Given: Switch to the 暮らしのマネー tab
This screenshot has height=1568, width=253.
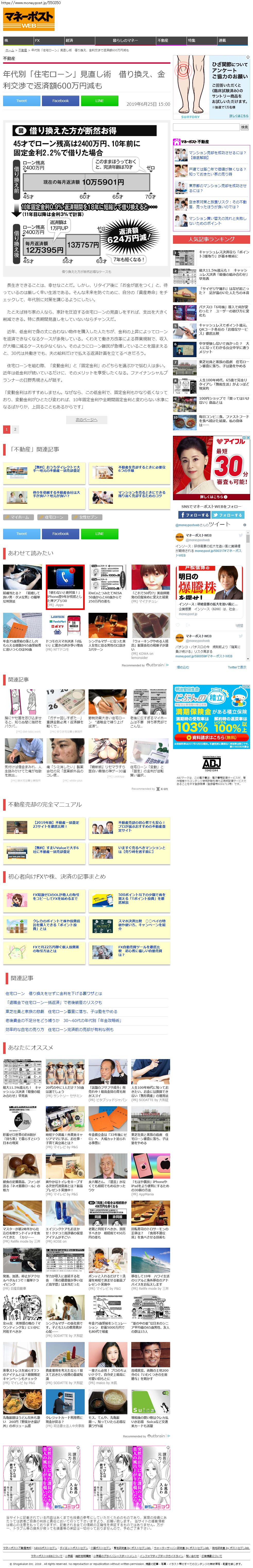Looking at the screenshot, I should [125, 40].
